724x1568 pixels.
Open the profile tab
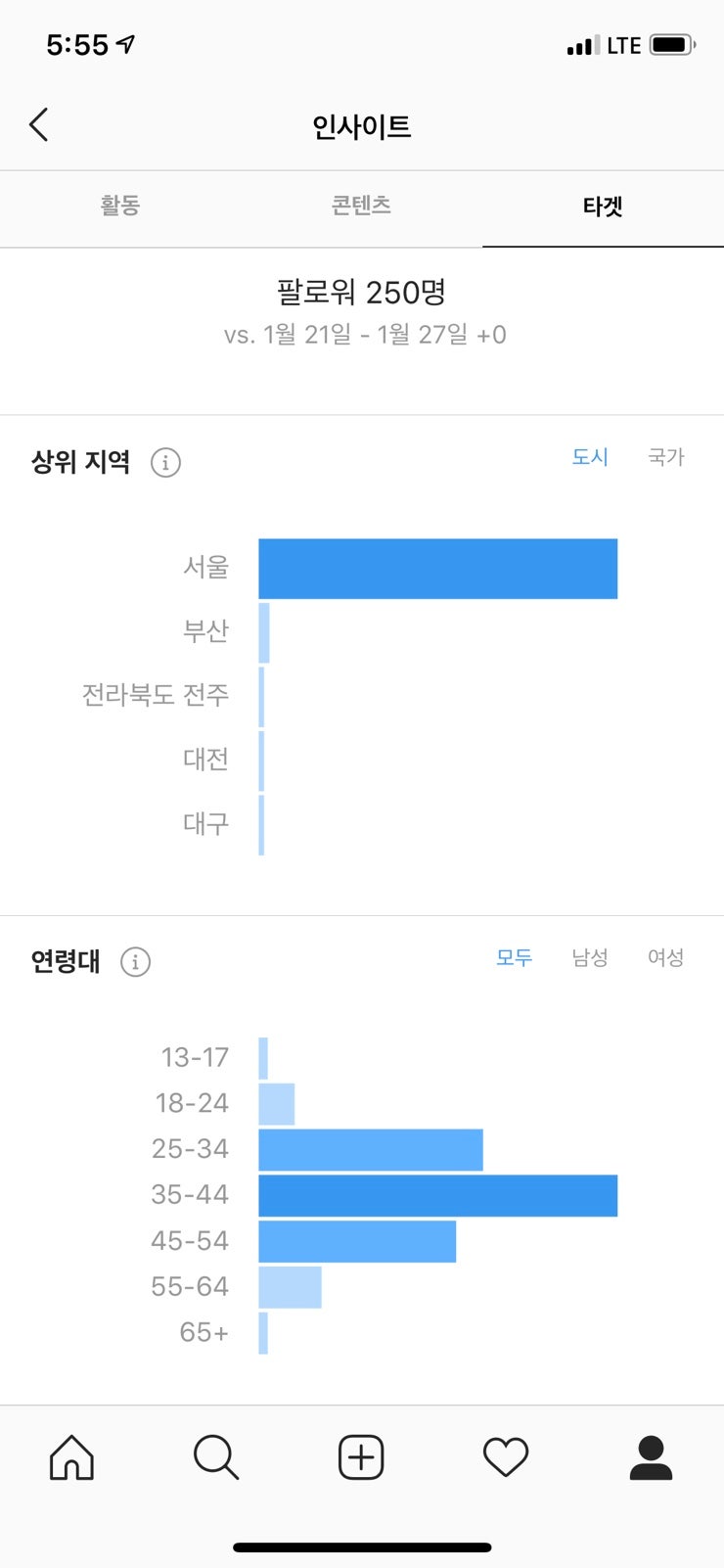(x=651, y=1457)
